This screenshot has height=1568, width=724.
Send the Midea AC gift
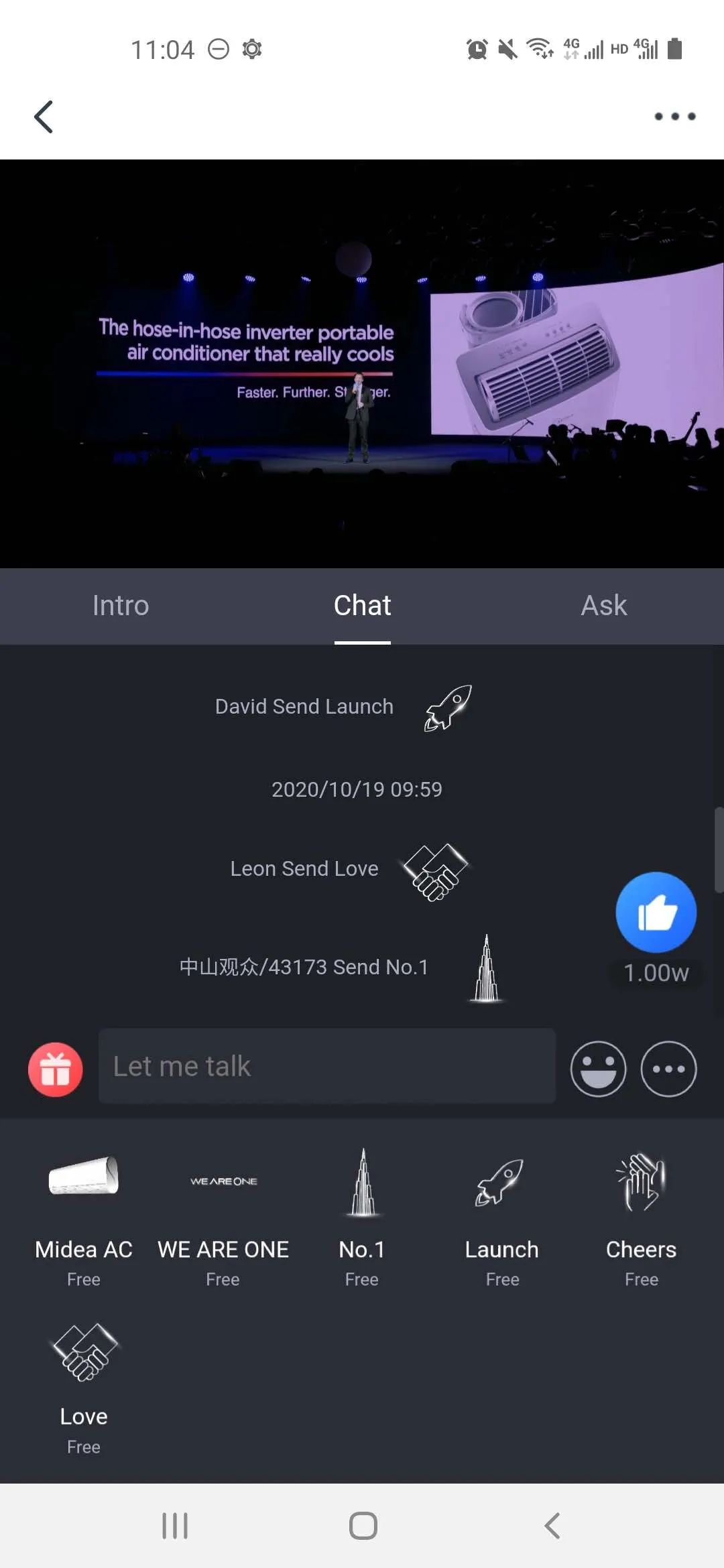(84, 1213)
